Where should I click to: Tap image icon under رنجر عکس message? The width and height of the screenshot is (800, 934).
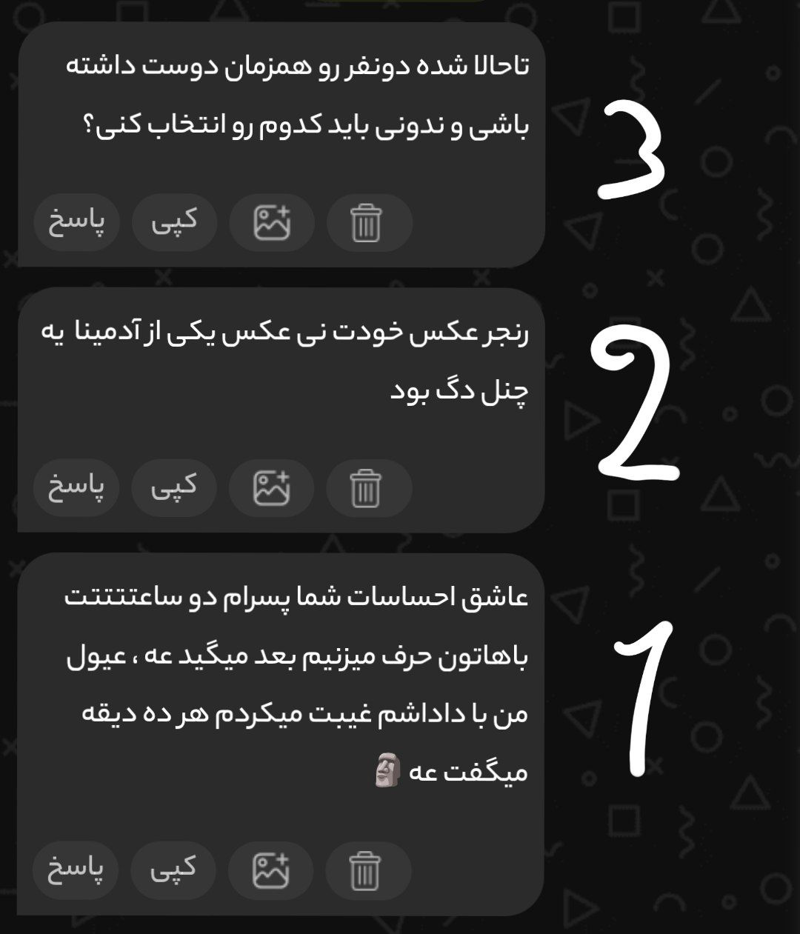click(271, 487)
